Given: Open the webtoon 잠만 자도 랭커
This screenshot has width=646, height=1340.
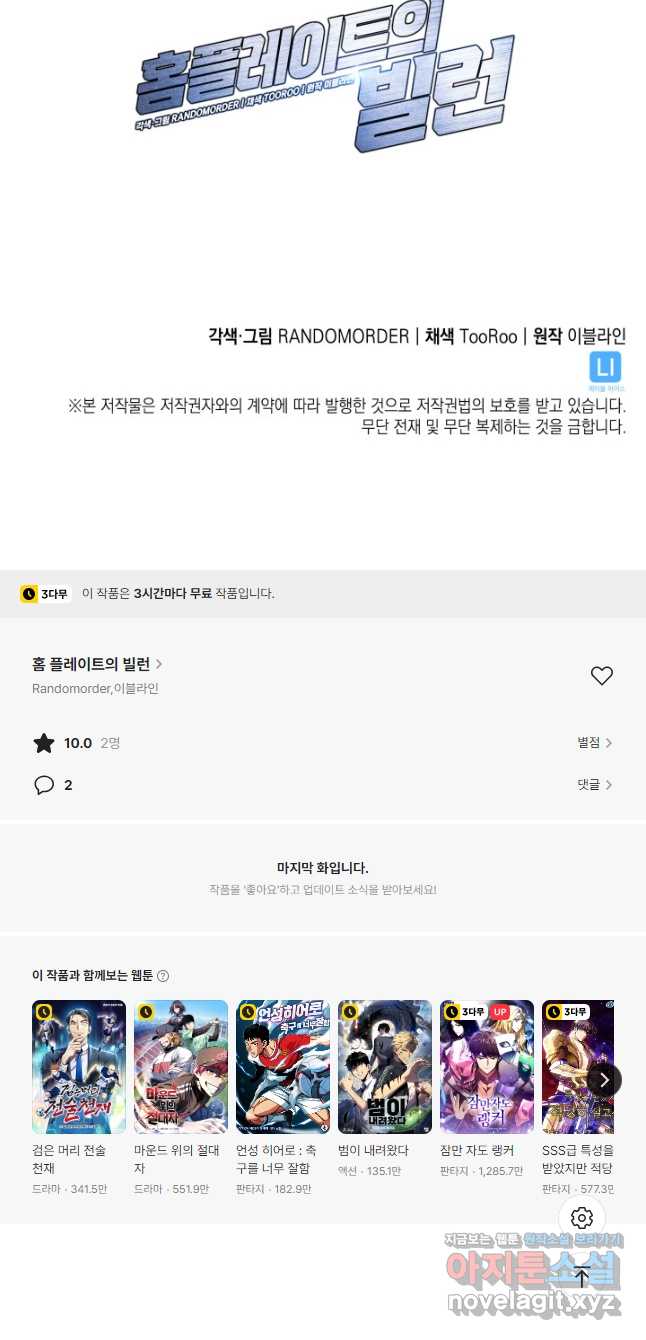Looking at the screenshot, I should click(487, 1067).
